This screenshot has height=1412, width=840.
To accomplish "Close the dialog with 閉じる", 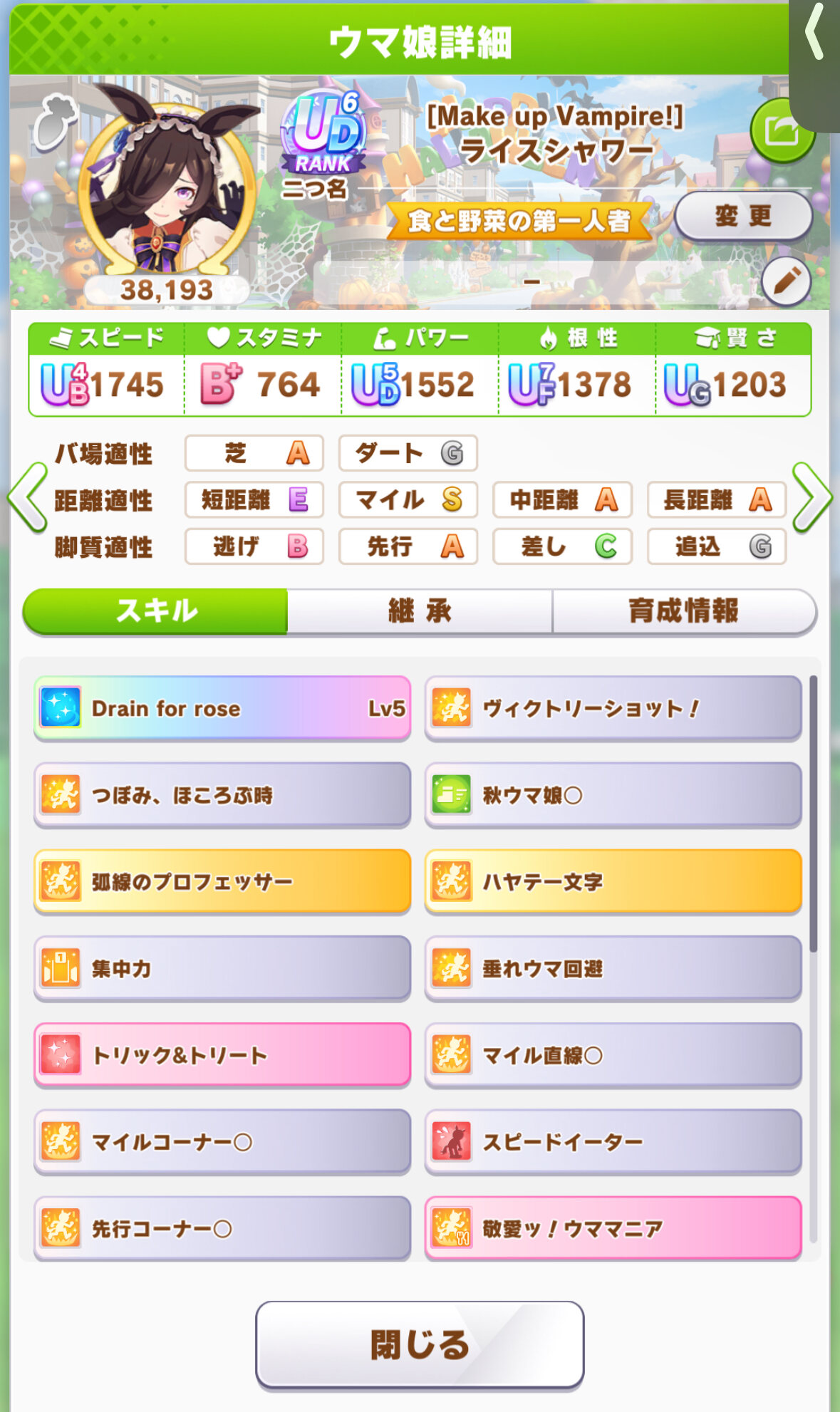I will point(420,1345).
